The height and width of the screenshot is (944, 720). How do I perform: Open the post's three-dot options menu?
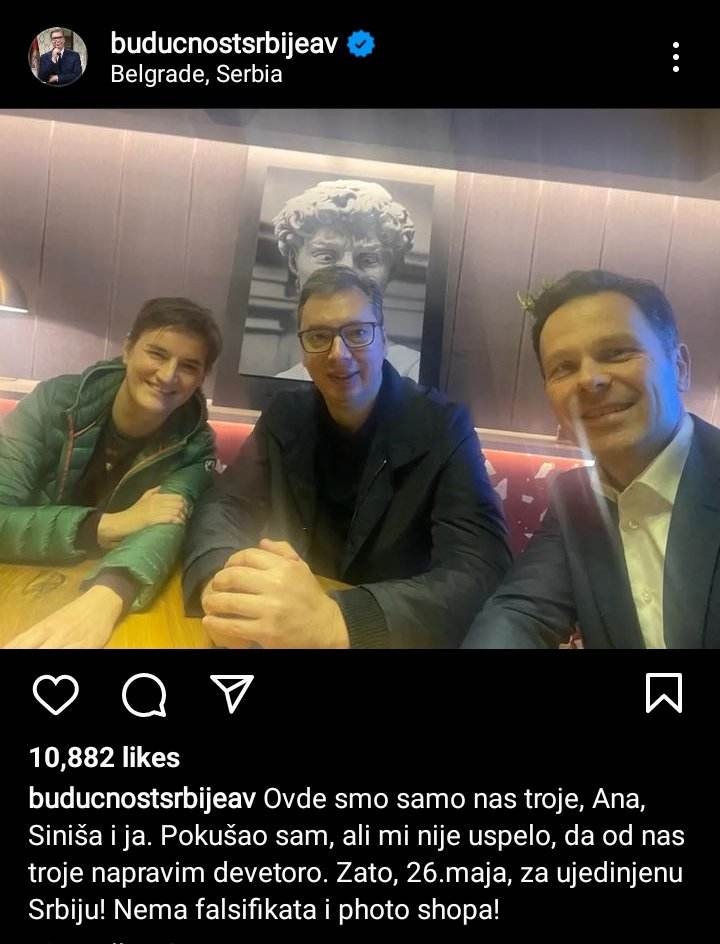[677, 57]
